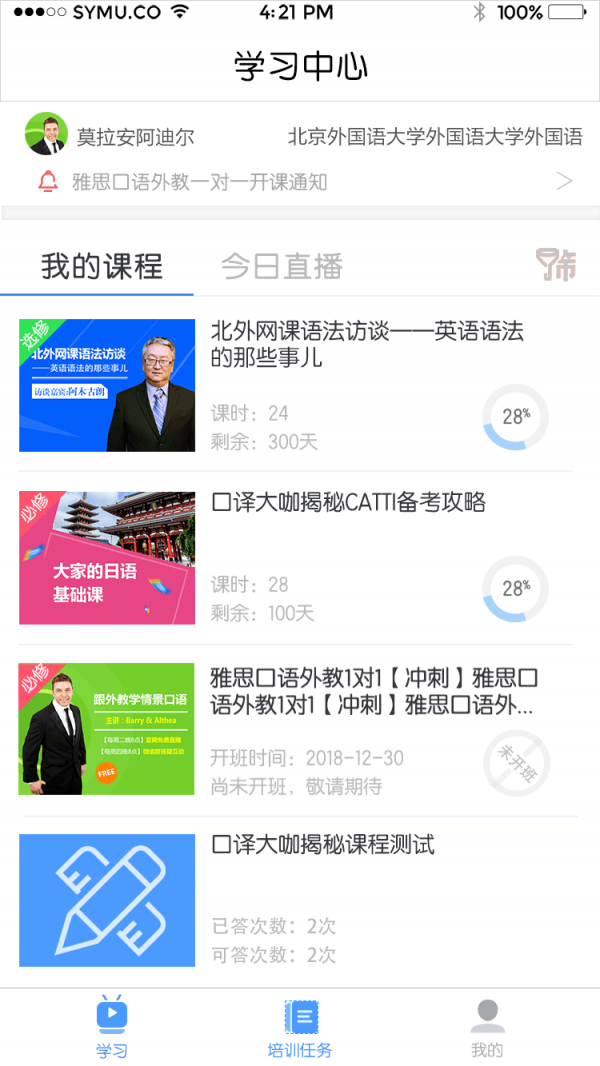Image resolution: width=600 pixels, height=1066 pixels.
Task: Select the 我的课程 tab
Action: (101, 266)
